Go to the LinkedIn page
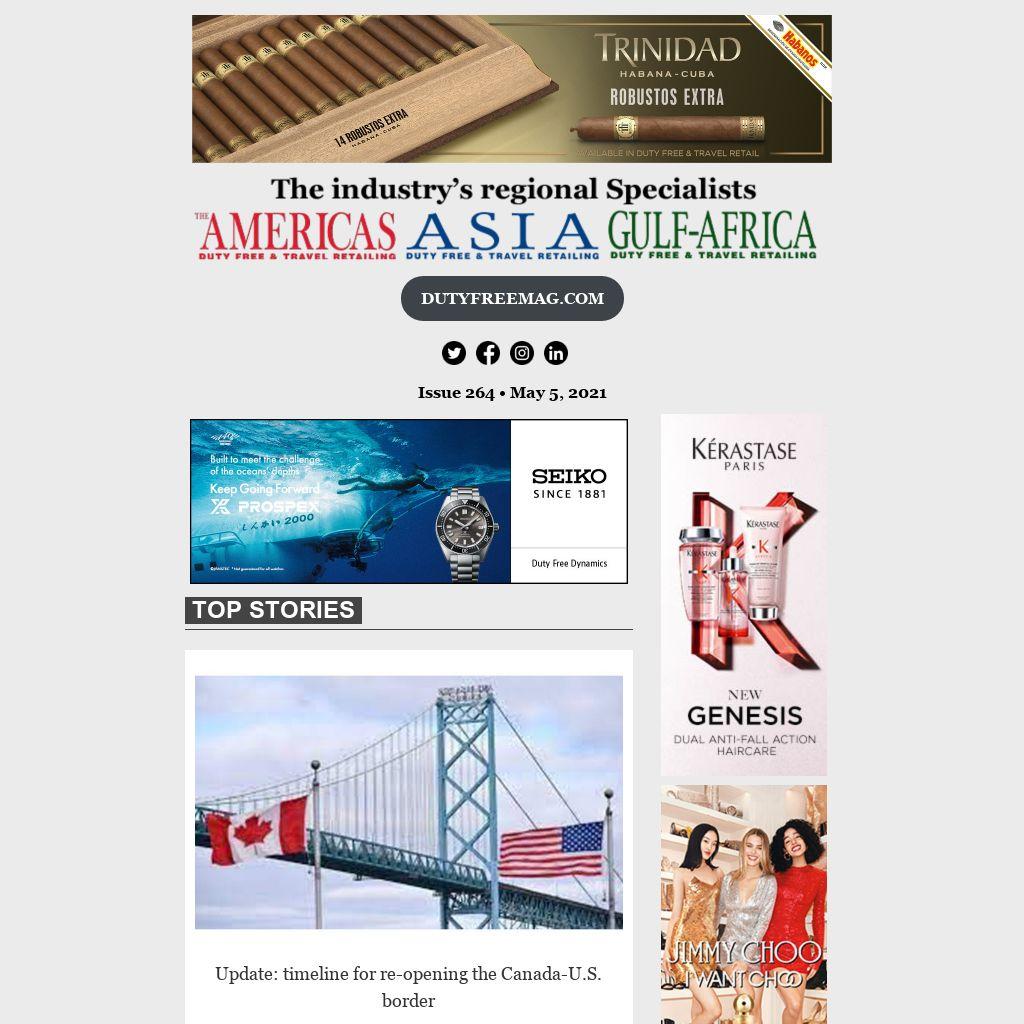Viewport: 1024px width, 1024px height. pos(556,353)
